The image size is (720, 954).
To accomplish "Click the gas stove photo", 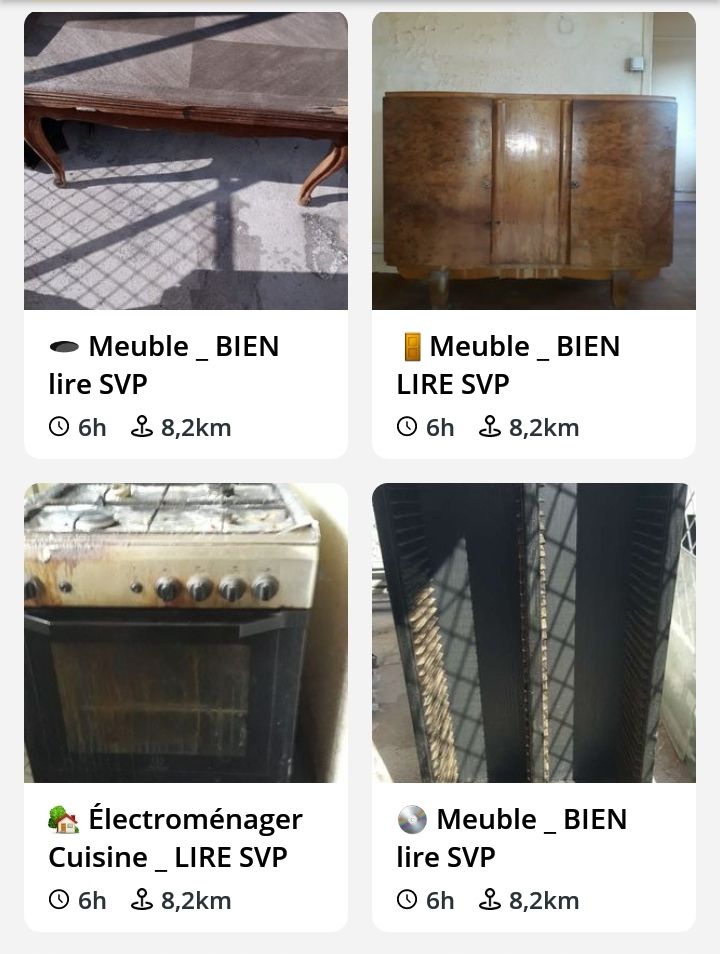I will pos(184,632).
